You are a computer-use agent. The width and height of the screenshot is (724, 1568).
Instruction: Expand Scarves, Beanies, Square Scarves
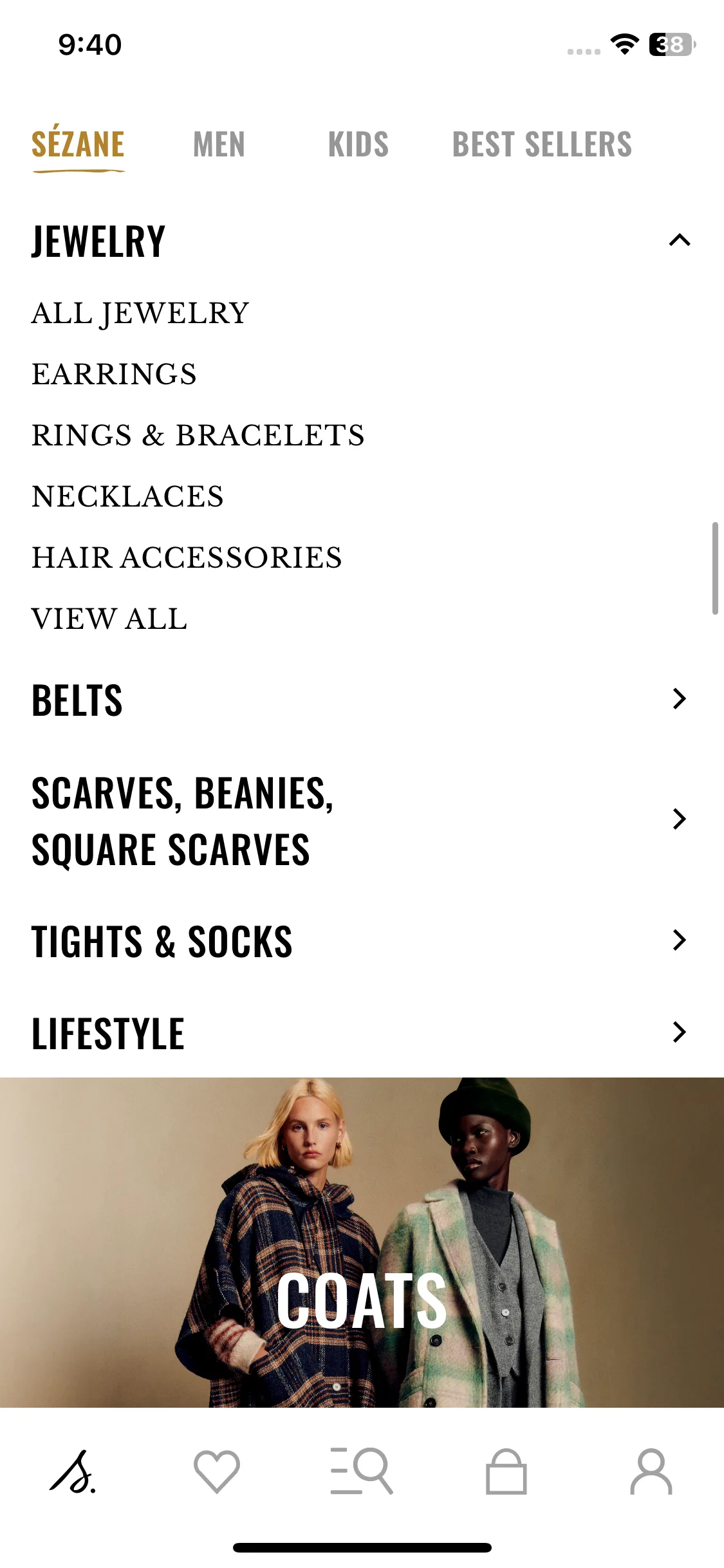coord(362,821)
